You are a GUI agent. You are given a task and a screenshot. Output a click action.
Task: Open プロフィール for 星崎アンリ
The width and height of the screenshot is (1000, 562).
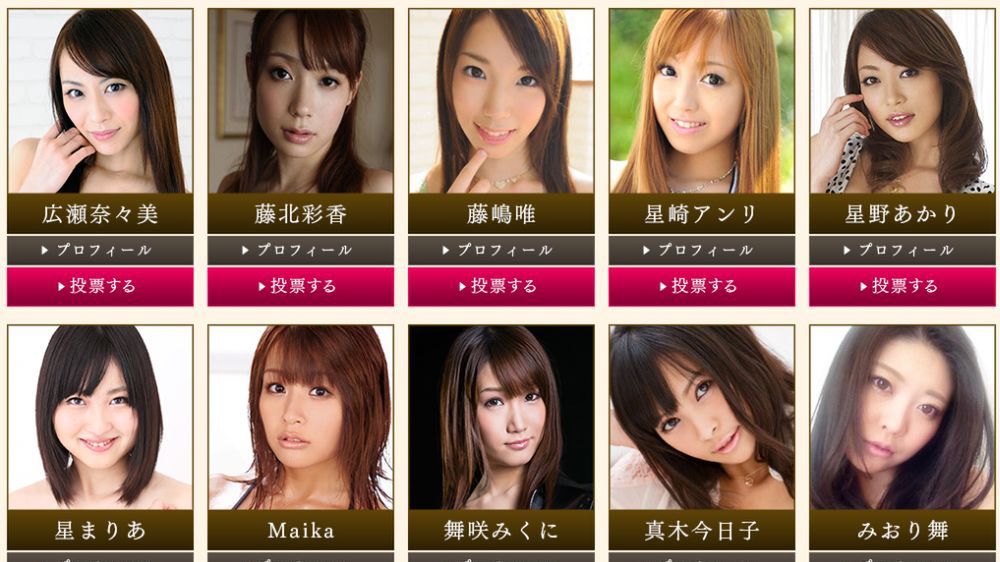click(x=702, y=250)
